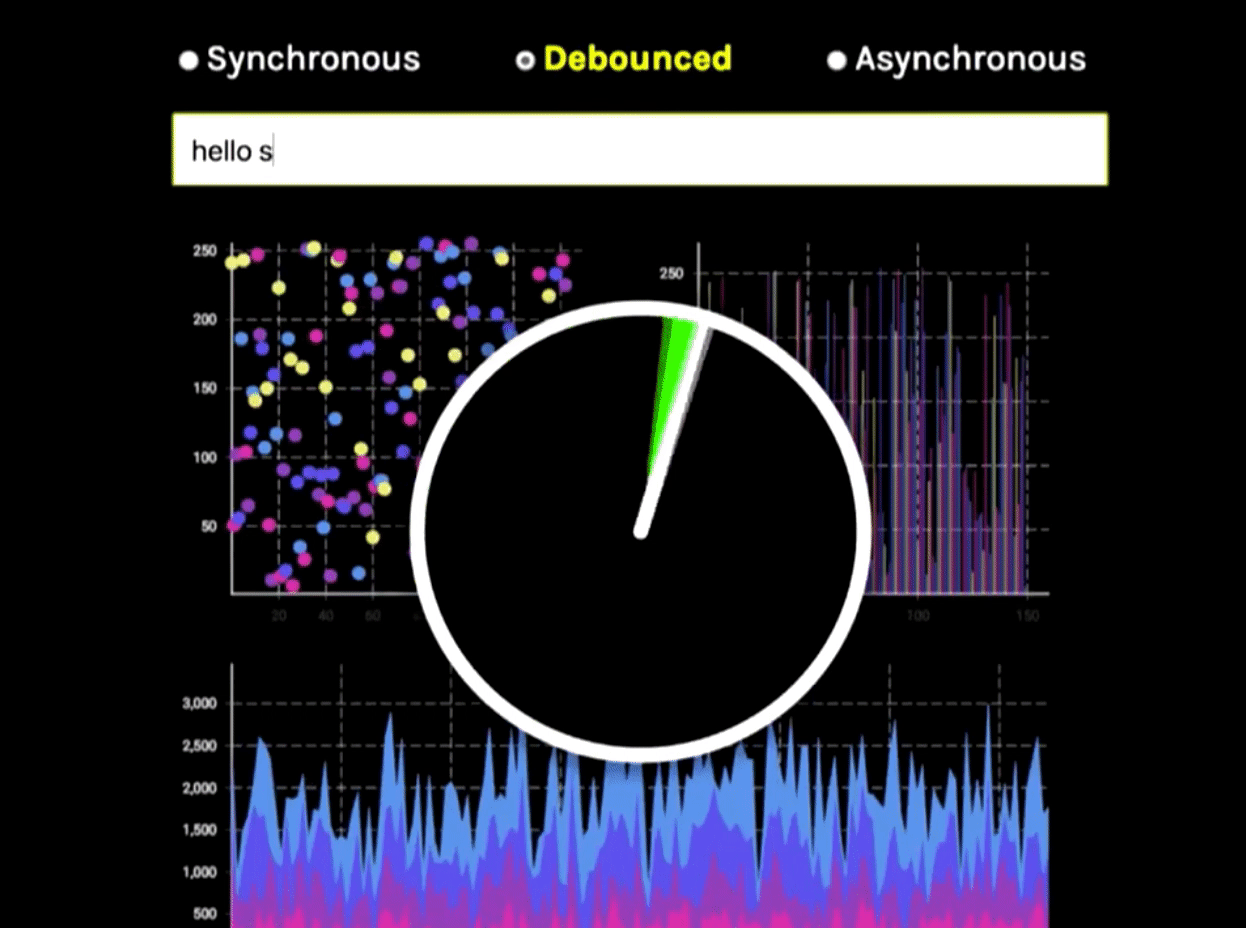This screenshot has height=928, width=1246.
Task: Choose the Debounced mode
Action: 525,60
